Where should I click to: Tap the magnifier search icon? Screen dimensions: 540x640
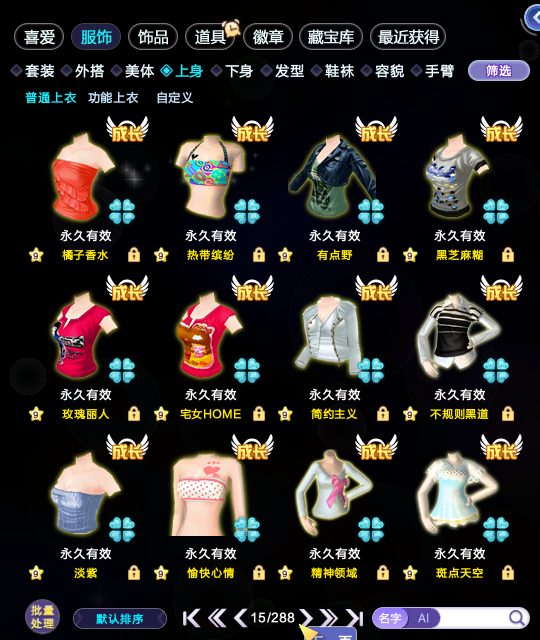(517, 618)
